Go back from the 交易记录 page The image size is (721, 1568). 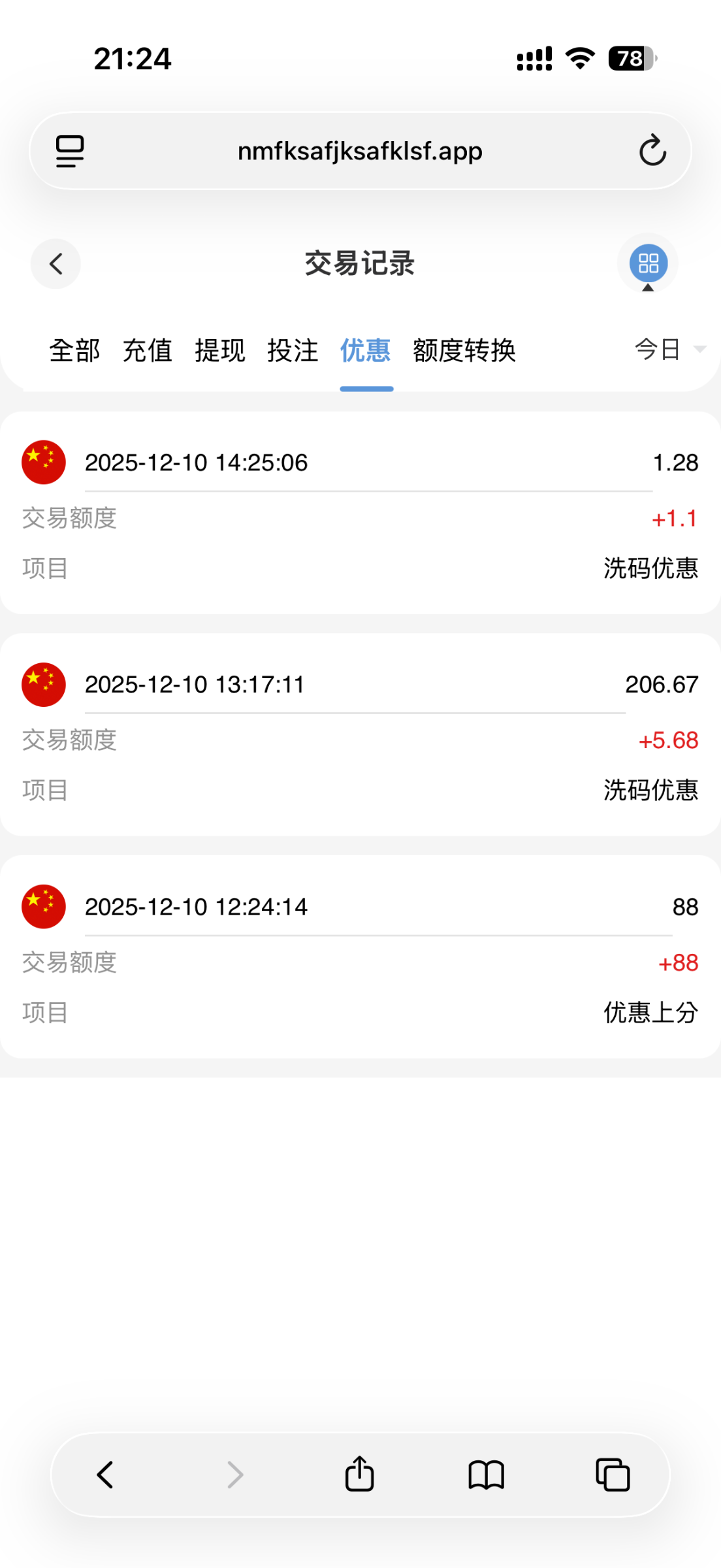56,264
